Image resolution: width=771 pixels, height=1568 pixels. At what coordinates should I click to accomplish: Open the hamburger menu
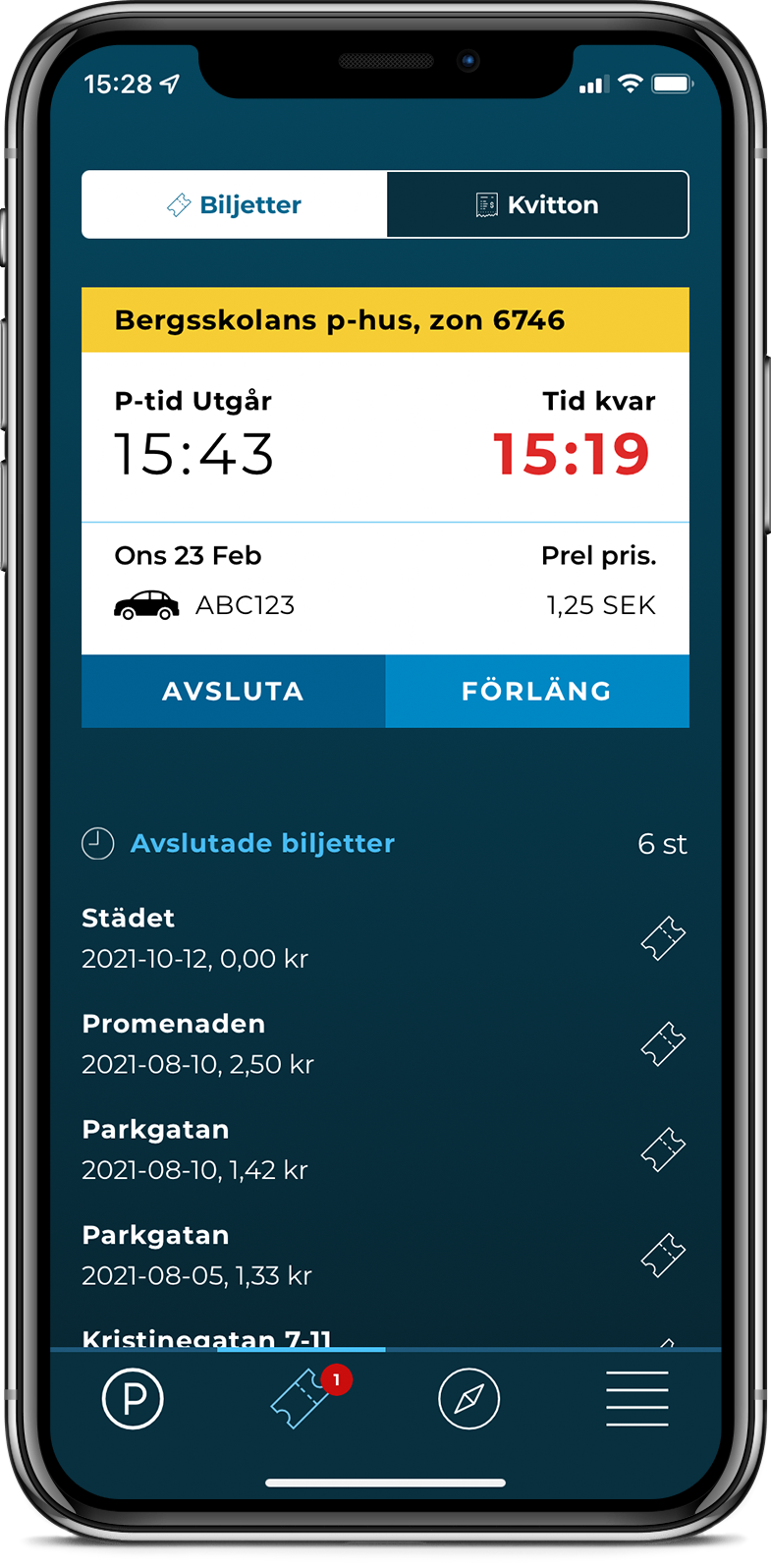tap(637, 1398)
